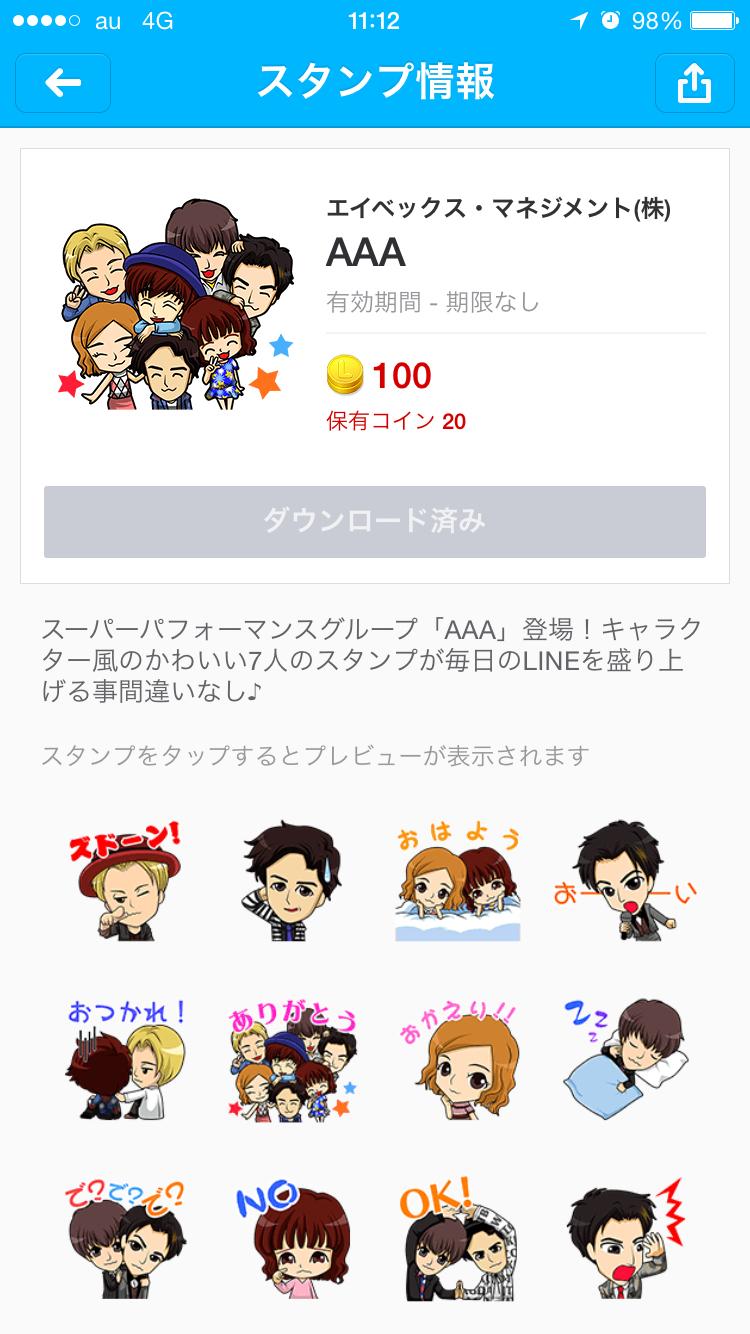The height and width of the screenshot is (1334, 750).
Task: Open the おーい microphone sticker preview
Action: point(626,882)
